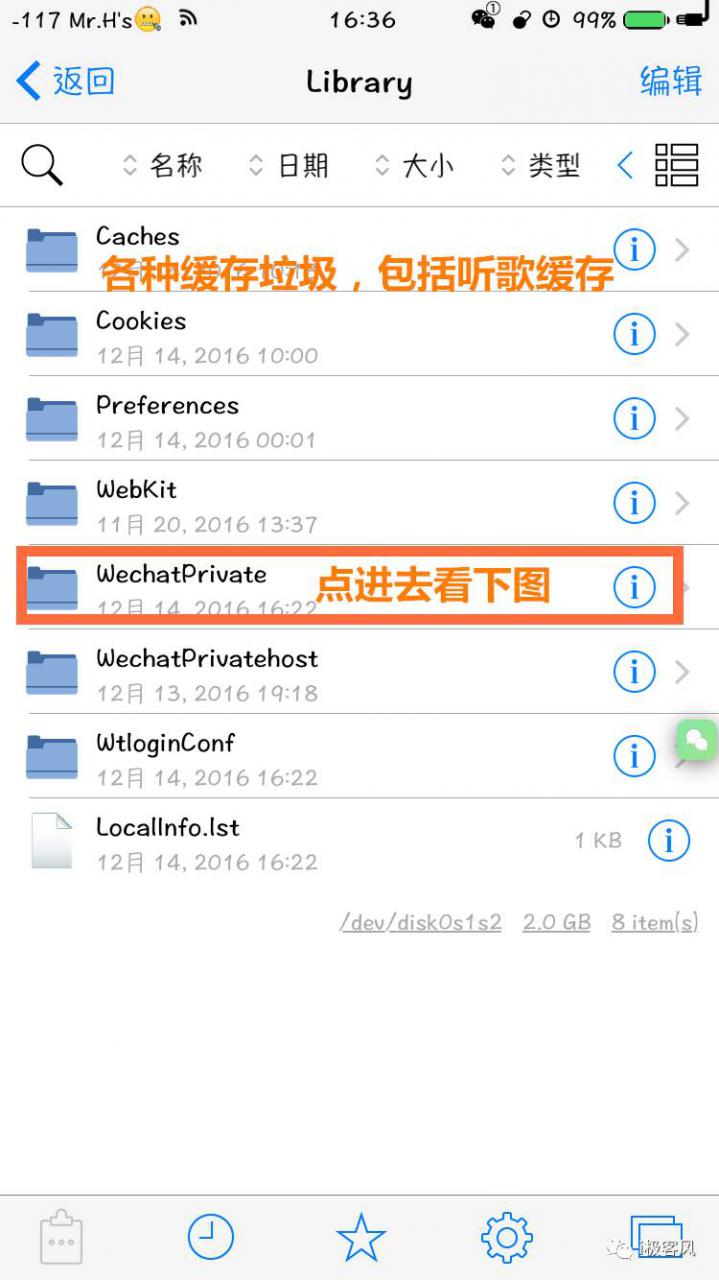This screenshot has height=1280, width=719.
Task: Sort files by 类型
Action: (541, 166)
